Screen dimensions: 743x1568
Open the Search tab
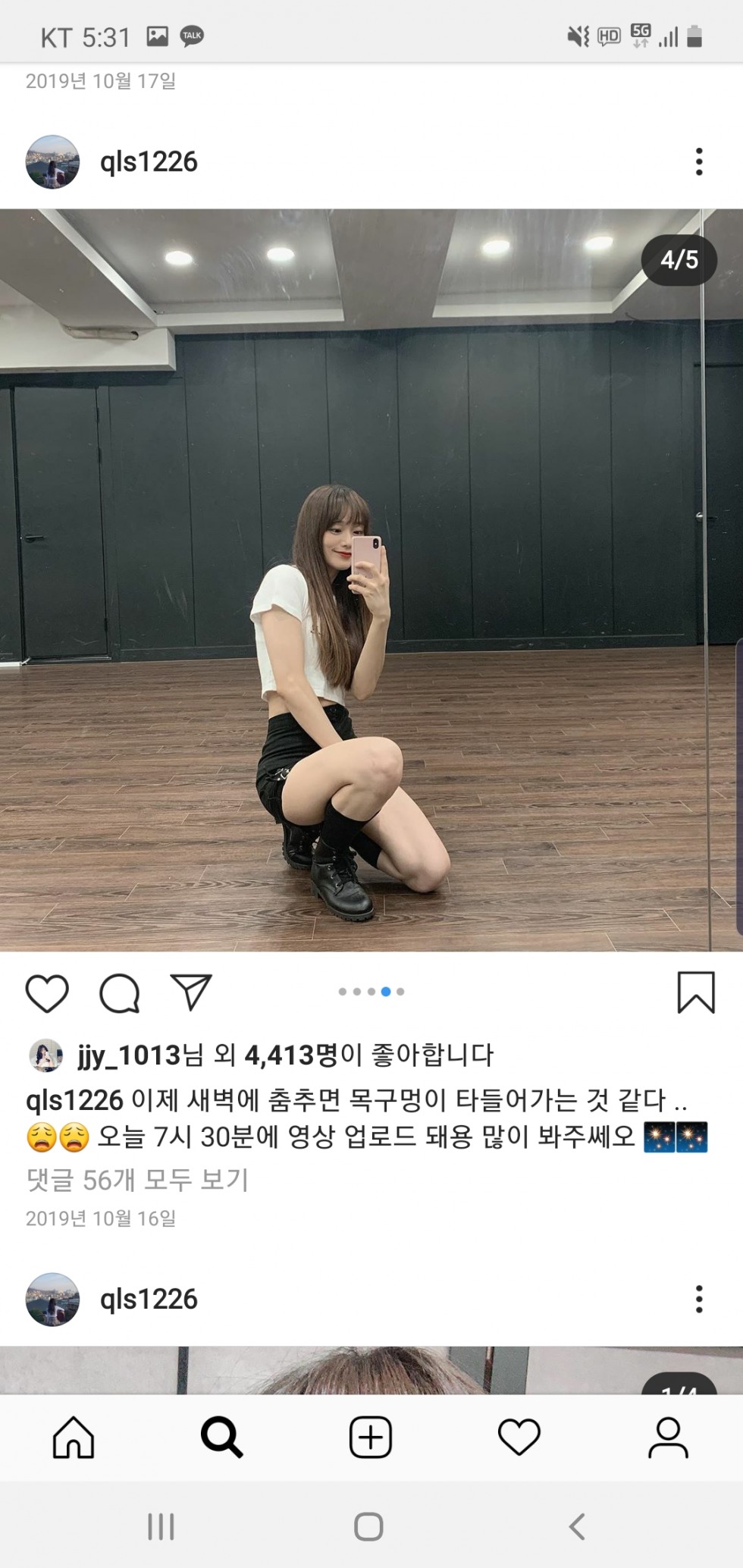(221, 1437)
